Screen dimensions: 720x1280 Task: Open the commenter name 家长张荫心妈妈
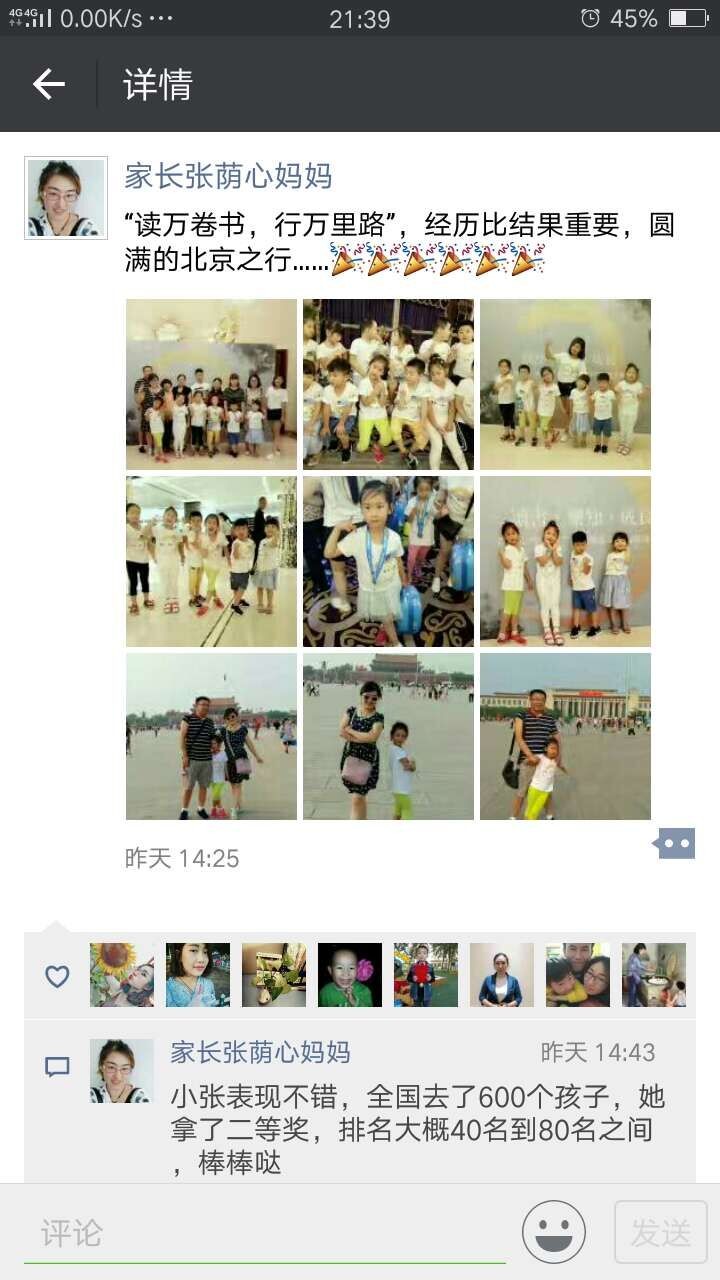point(260,1052)
